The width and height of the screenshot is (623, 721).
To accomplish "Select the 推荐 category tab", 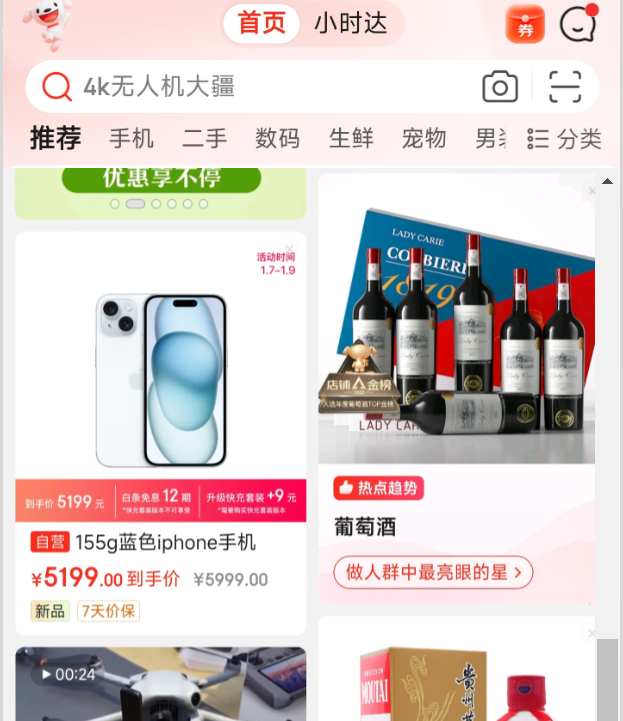I will pos(55,139).
